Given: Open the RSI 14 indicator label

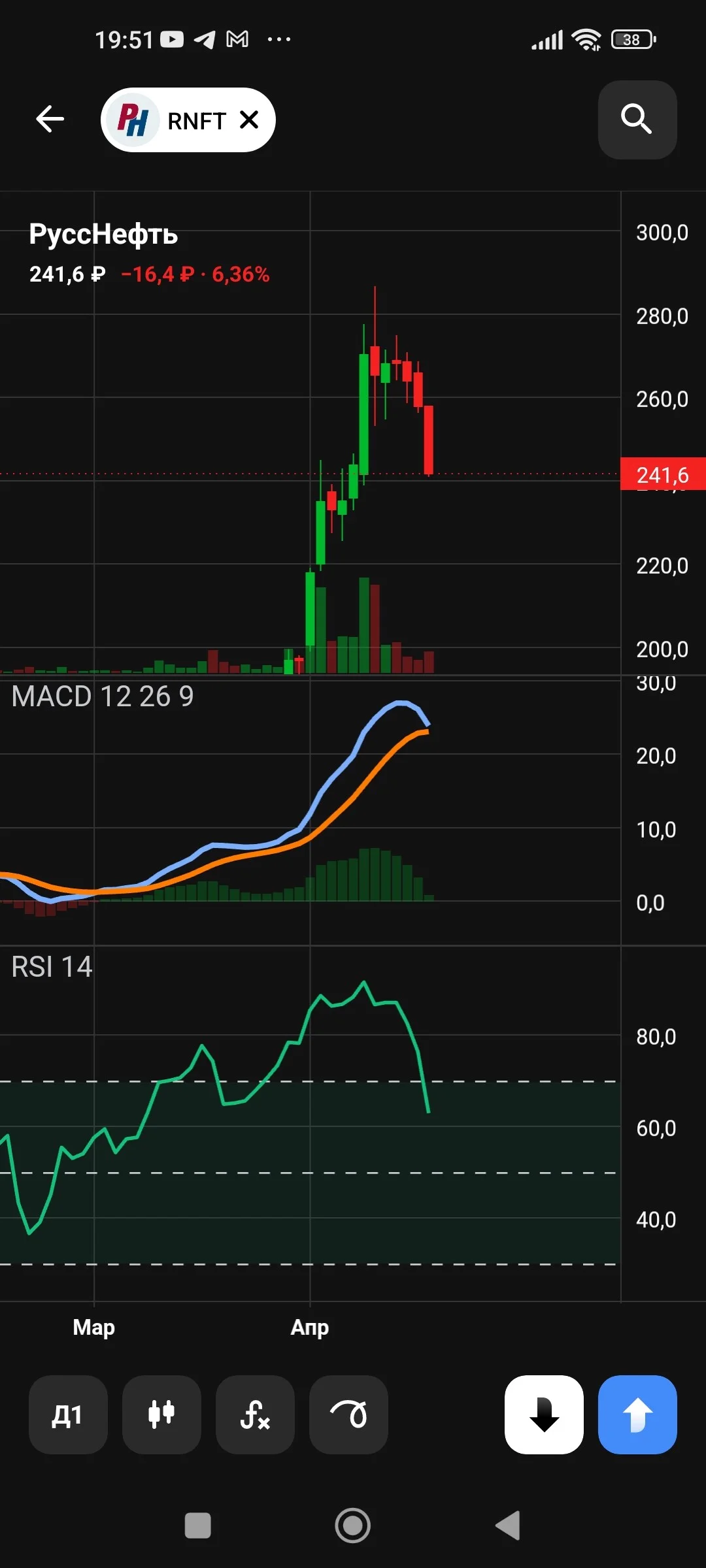Looking at the screenshot, I should point(52,967).
